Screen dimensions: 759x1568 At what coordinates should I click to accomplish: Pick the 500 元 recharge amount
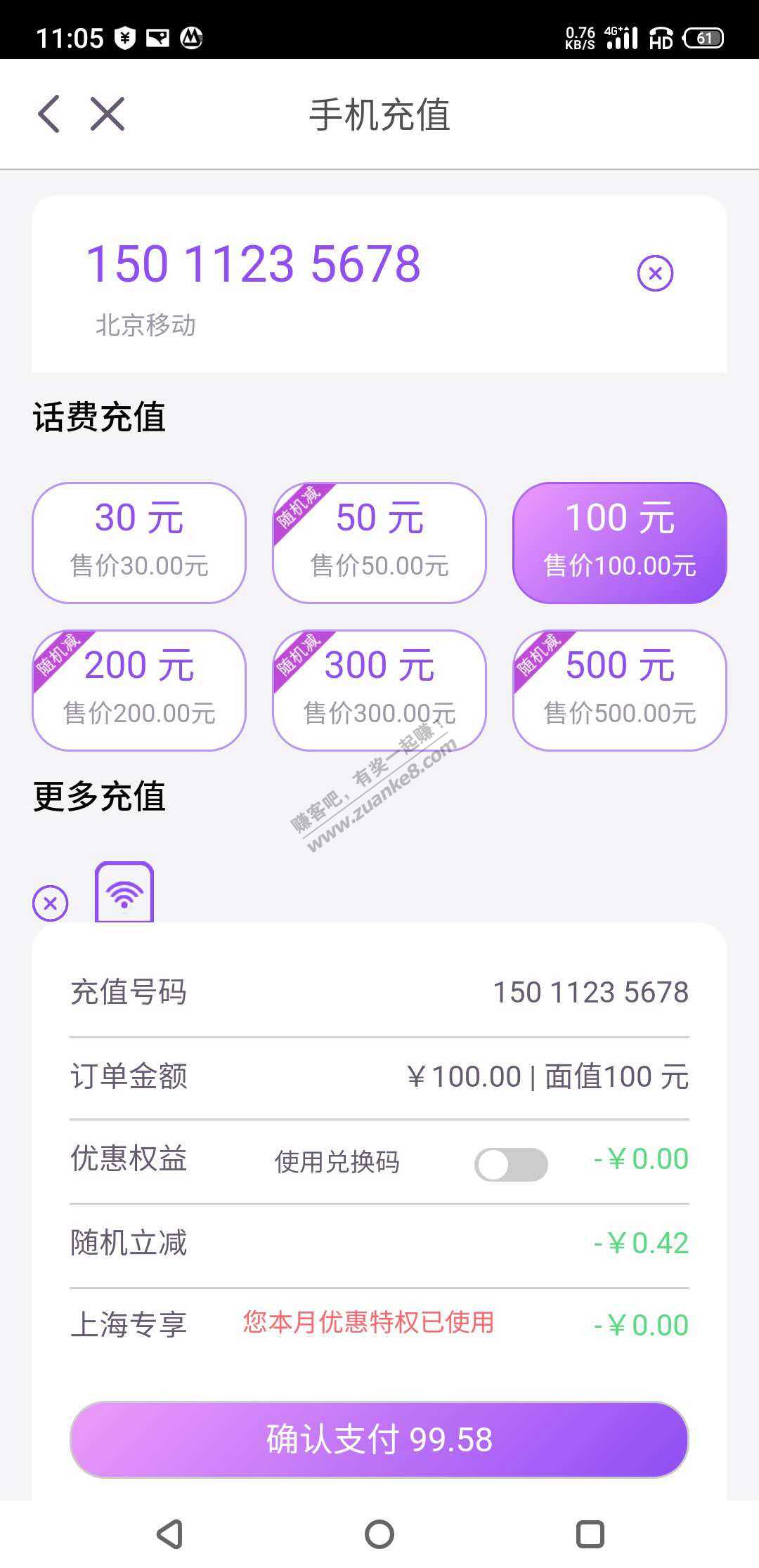[620, 690]
